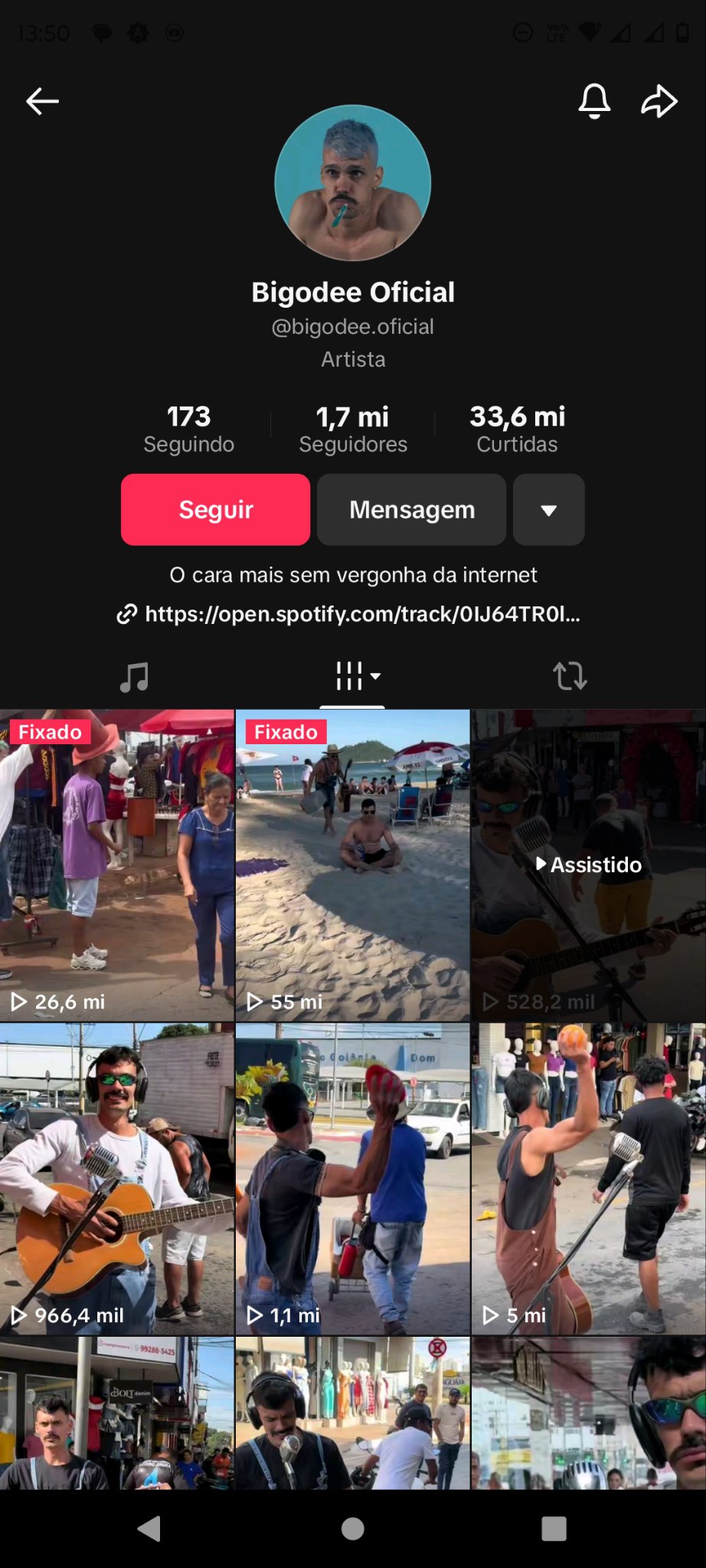This screenshot has height=1568, width=706.
Task: Open the pinned video with 26,6 mi views
Action: [x=116, y=865]
